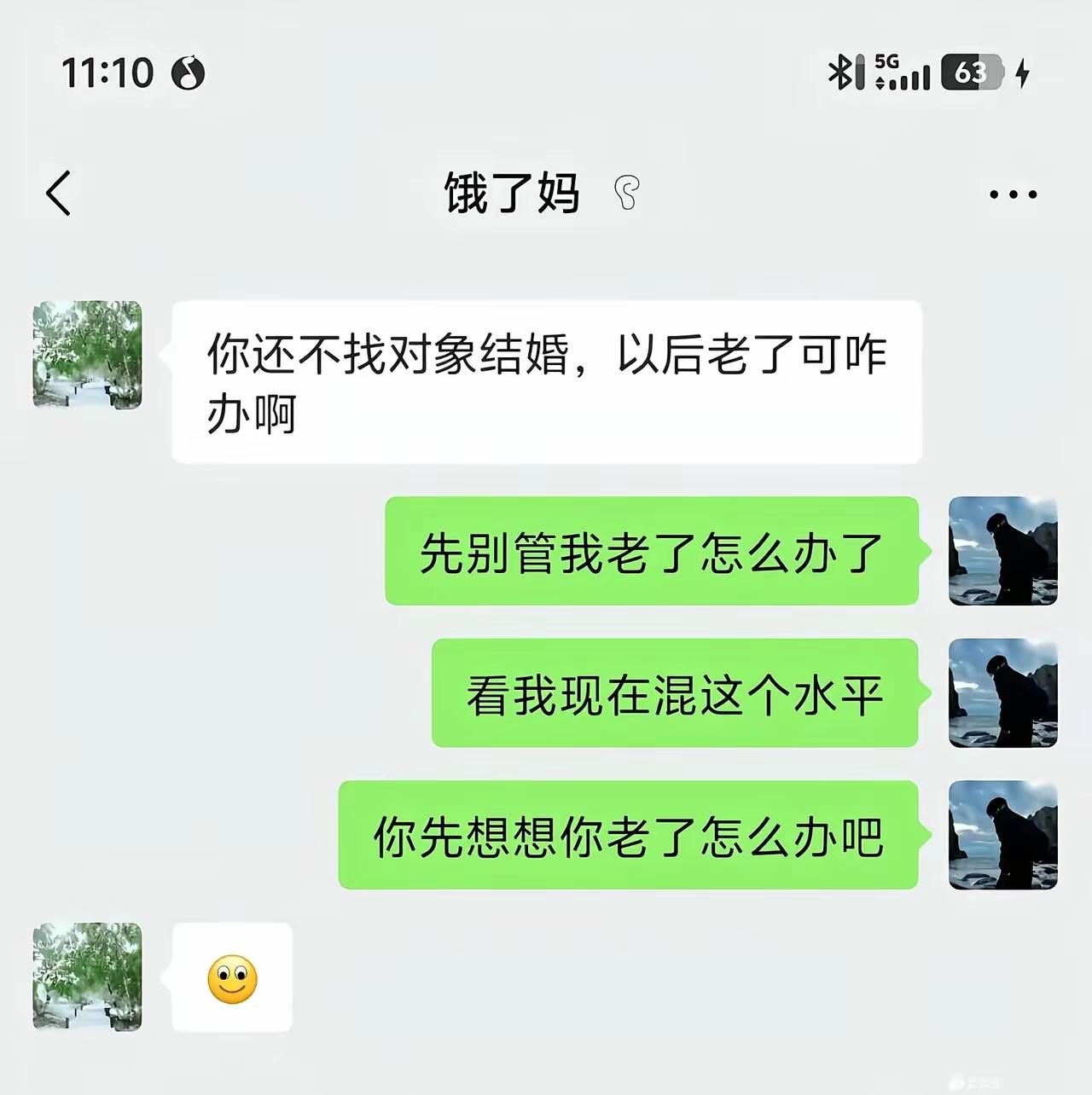This screenshot has width=1092, height=1095.
Task: Tap 饿了妈's avatar next to the emoji reply
Action: [x=85, y=975]
